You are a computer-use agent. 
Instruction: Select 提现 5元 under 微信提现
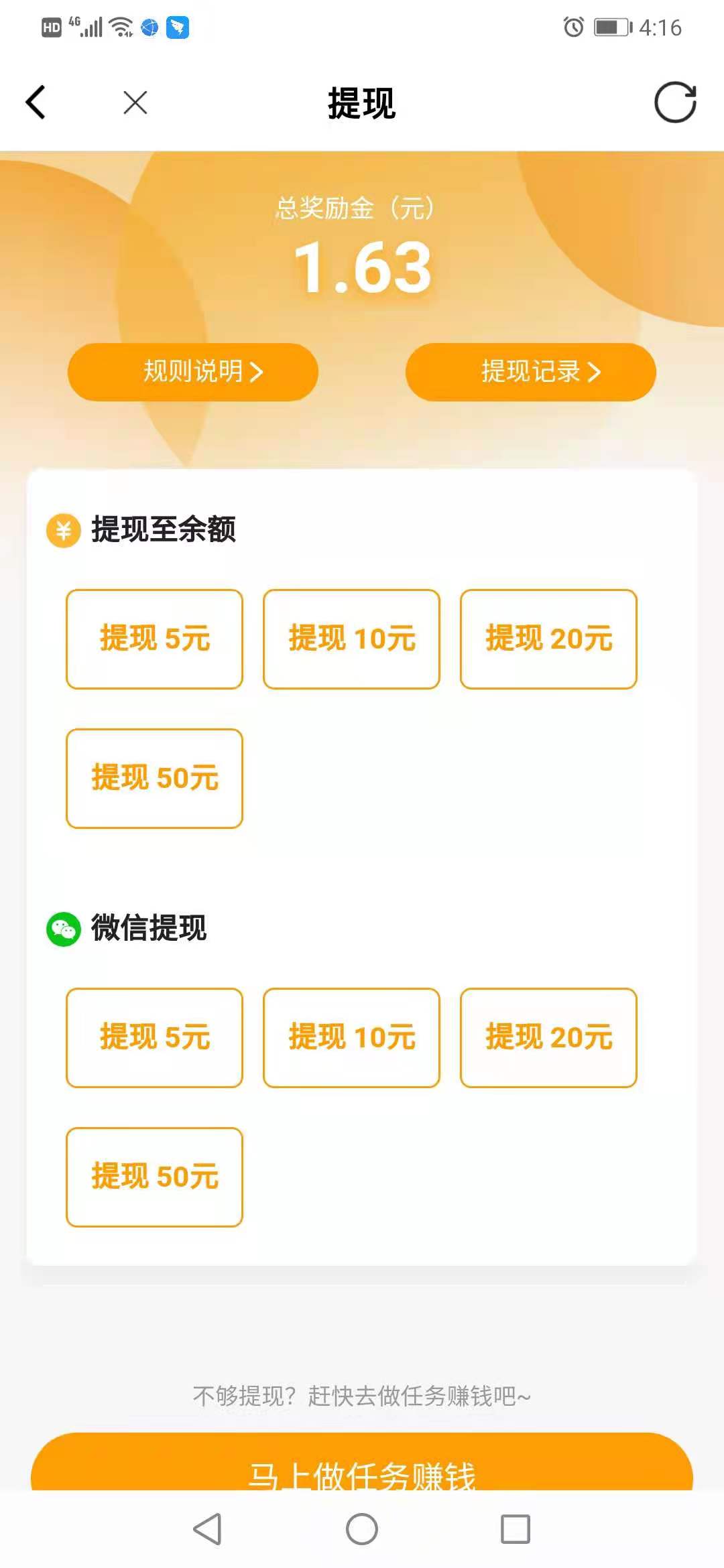pyautogui.click(x=154, y=1038)
